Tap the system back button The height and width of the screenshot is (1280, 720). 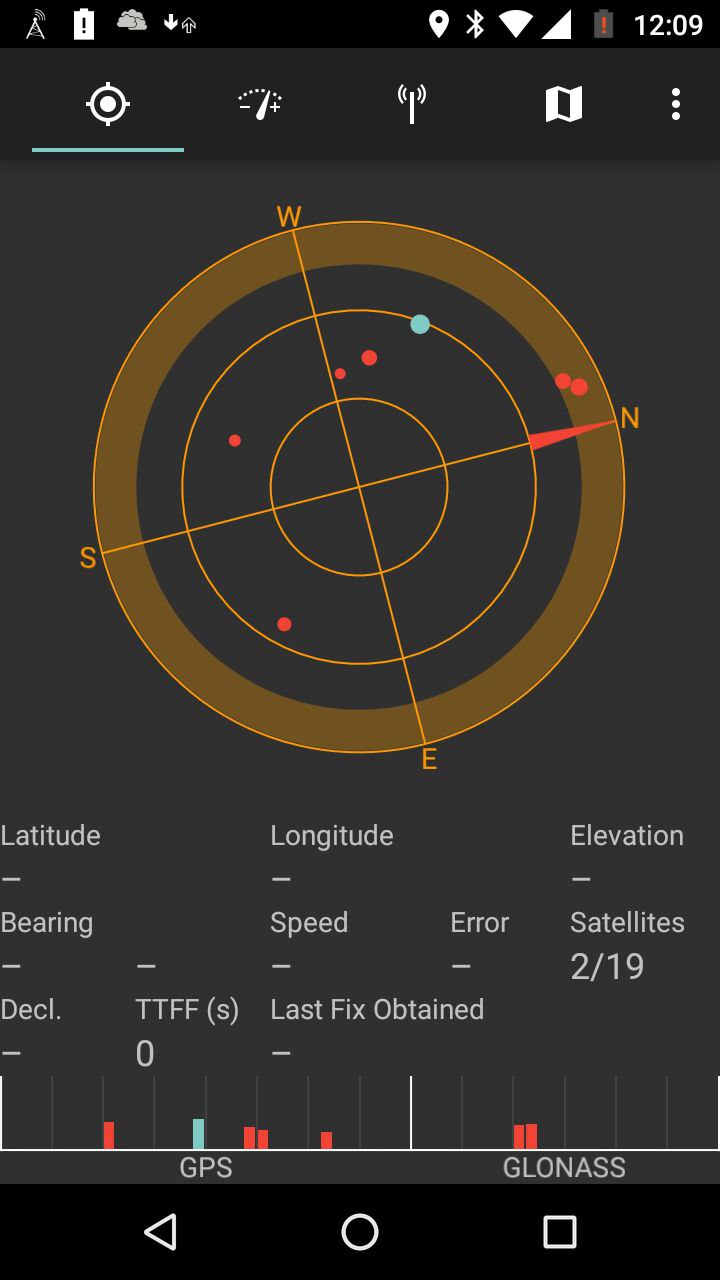tap(160, 1232)
